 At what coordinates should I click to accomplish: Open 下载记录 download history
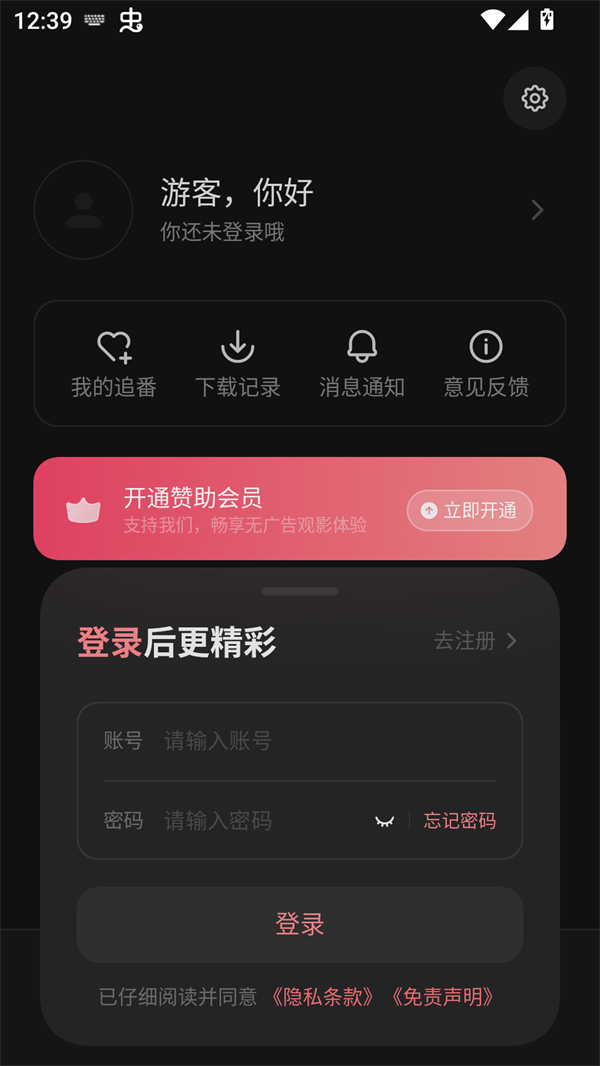(238, 365)
